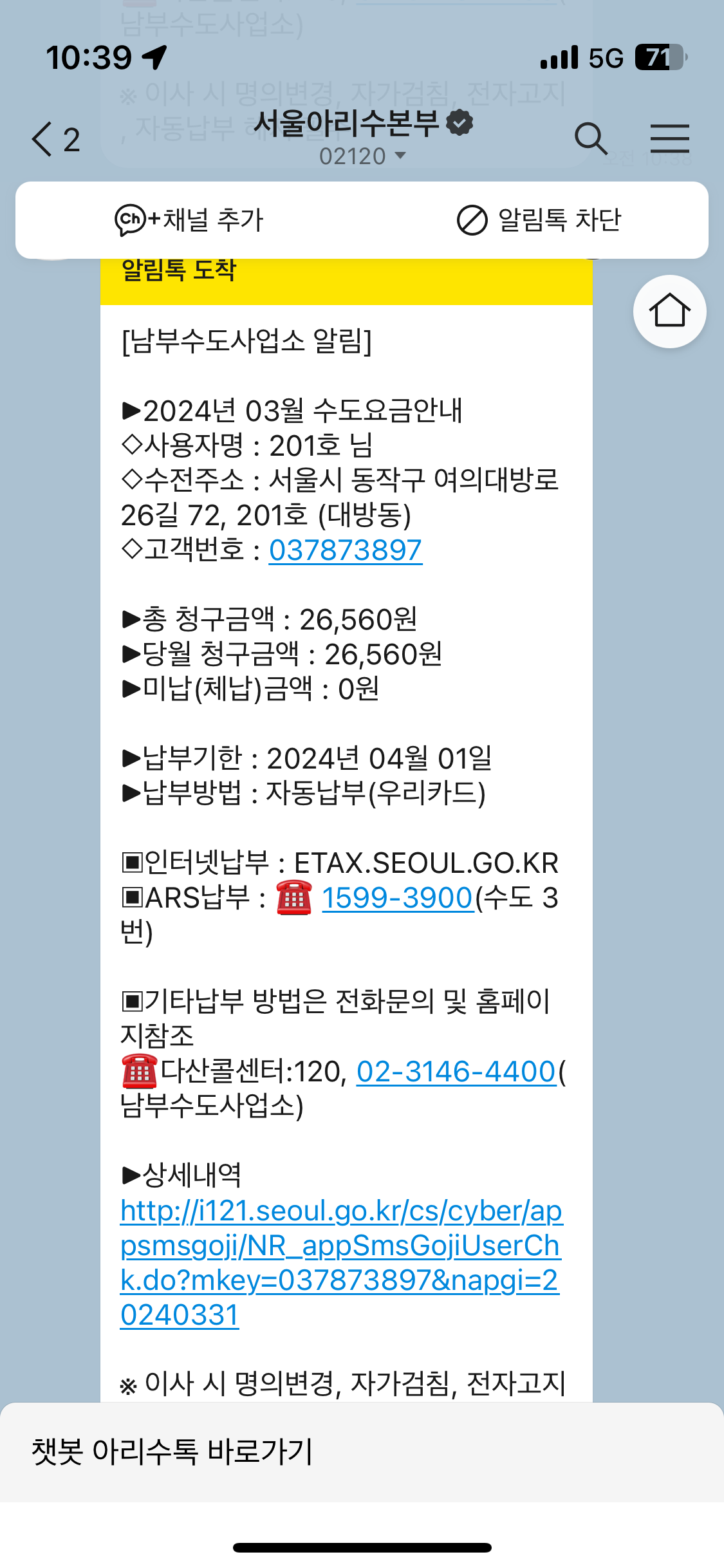Tap customer number 037873897 link
Viewport: 724px width, 1568px height.
(346, 550)
